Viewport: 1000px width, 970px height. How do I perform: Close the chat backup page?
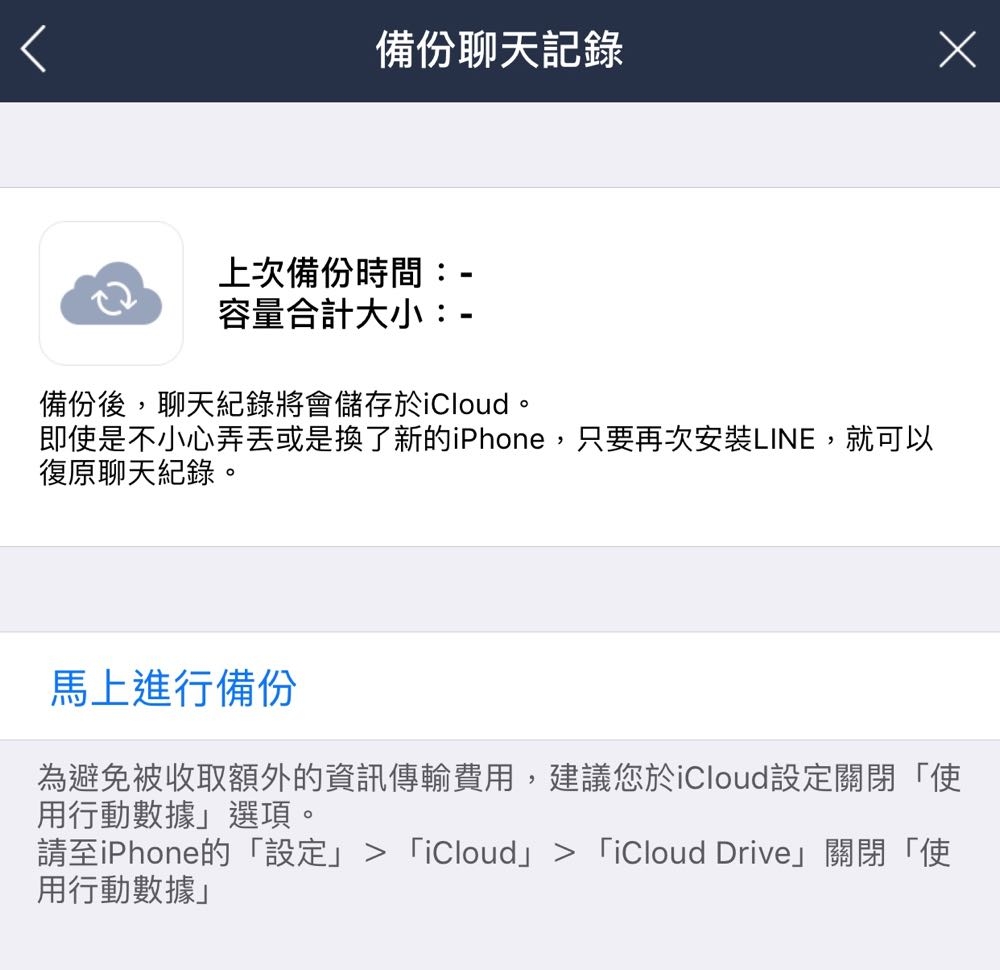click(957, 50)
